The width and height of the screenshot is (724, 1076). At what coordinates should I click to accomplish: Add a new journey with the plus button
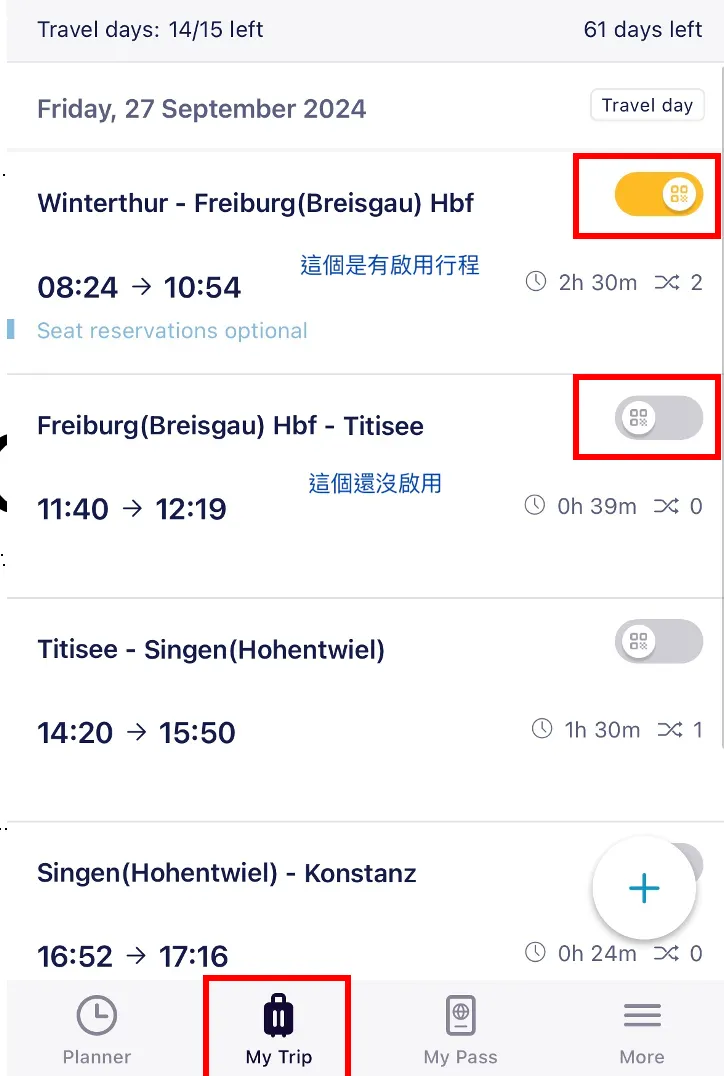click(644, 888)
